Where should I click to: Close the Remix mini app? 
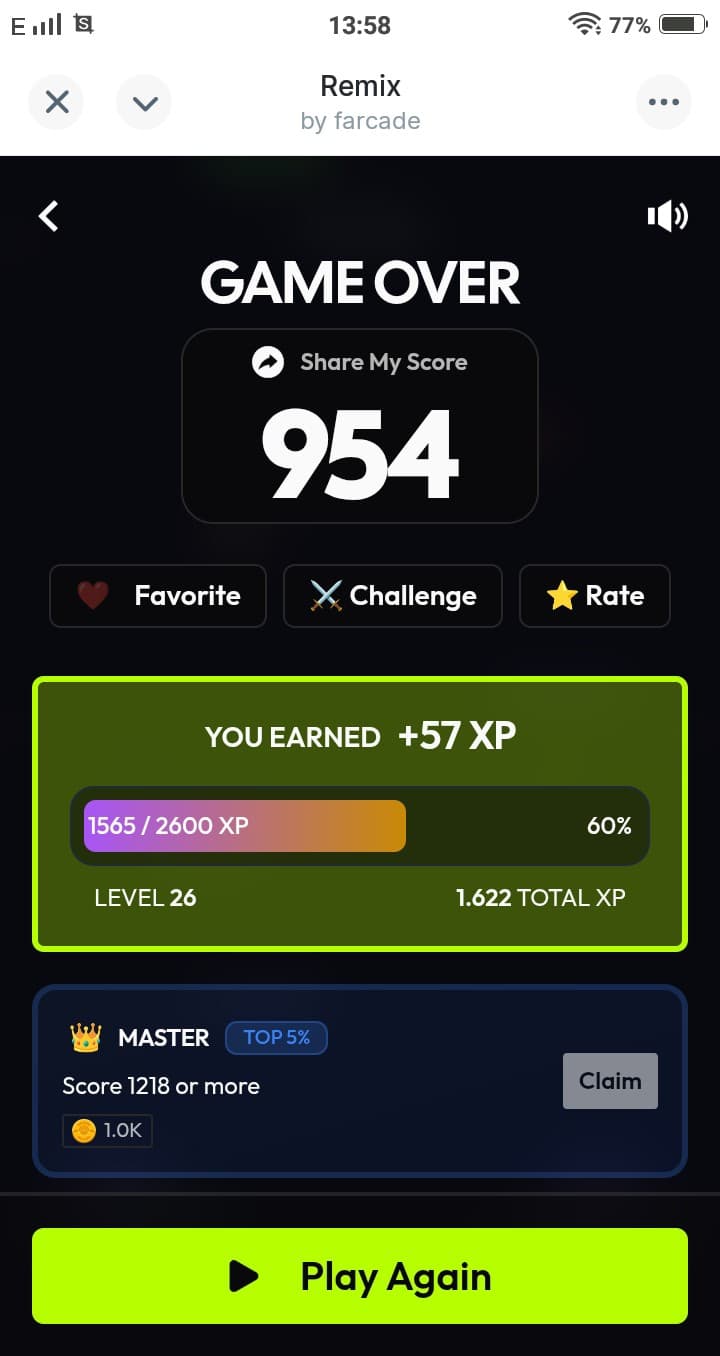click(x=57, y=102)
